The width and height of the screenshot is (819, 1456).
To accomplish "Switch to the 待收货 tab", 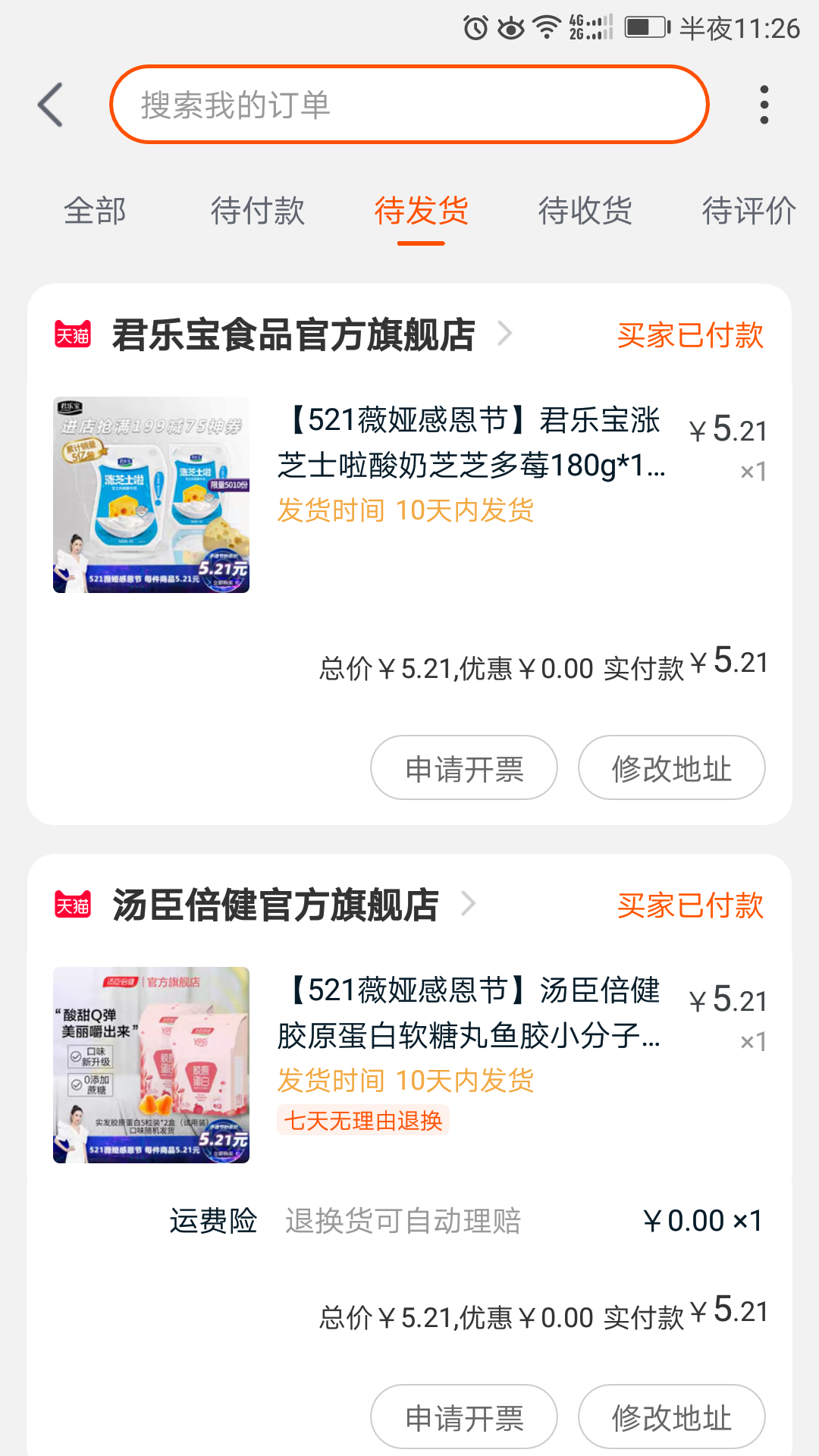I will pyautogui.click(x=585, y=211).
